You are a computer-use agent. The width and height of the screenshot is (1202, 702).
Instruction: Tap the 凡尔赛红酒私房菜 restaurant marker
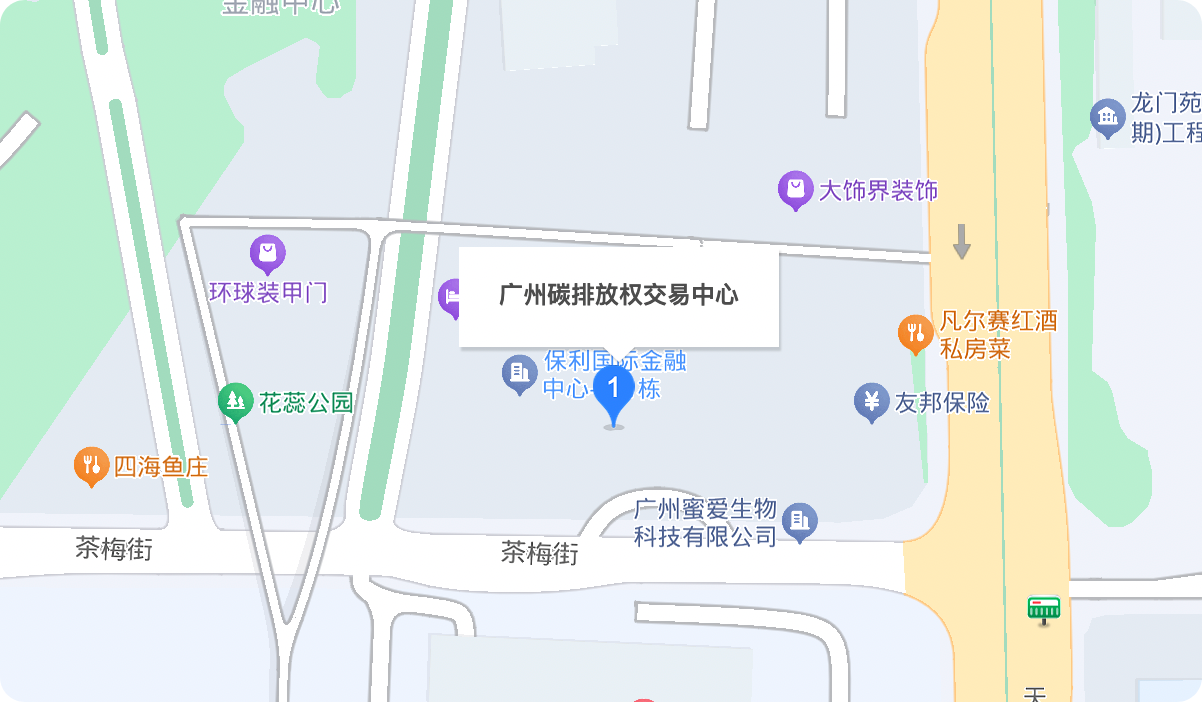click(x=915, y=333)
